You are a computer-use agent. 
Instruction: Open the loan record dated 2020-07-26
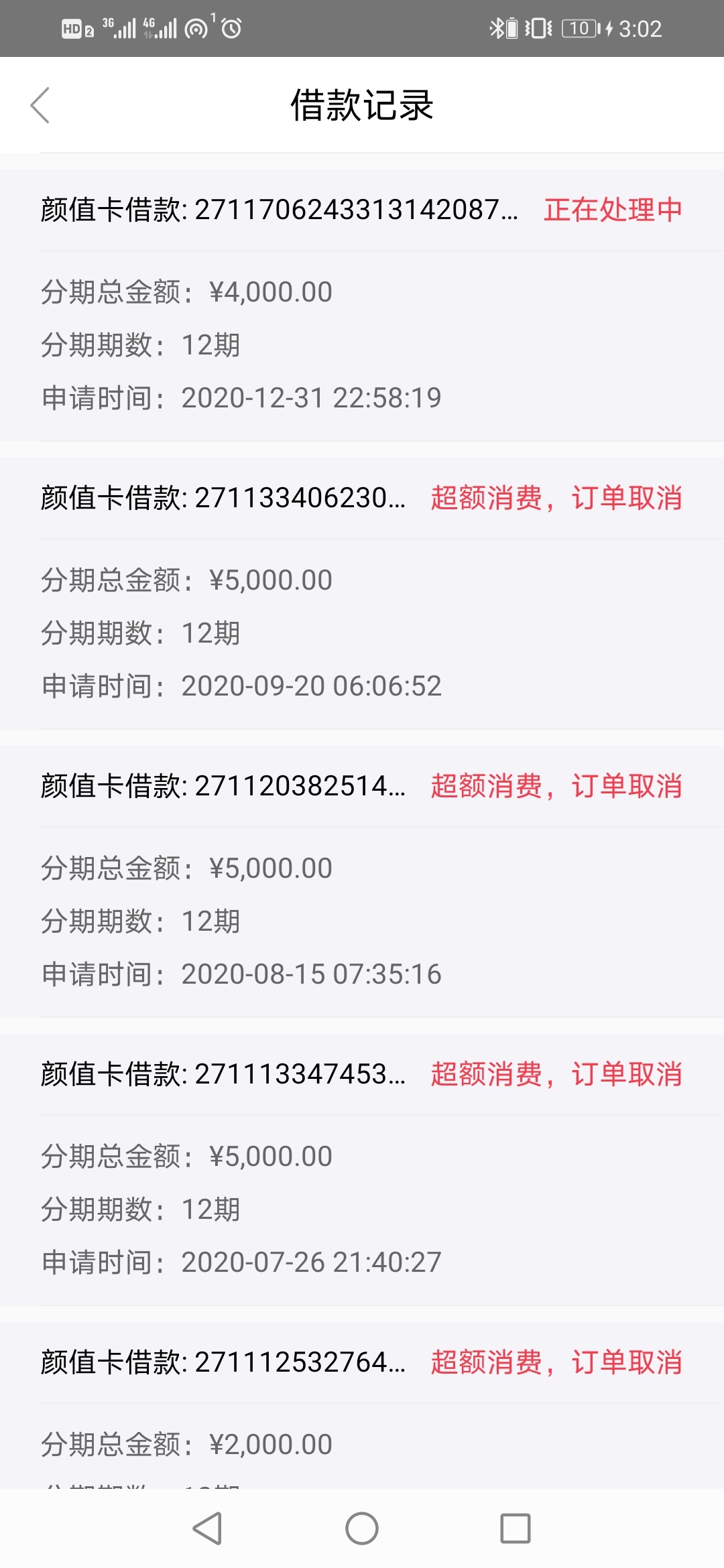pos(362,1169)
